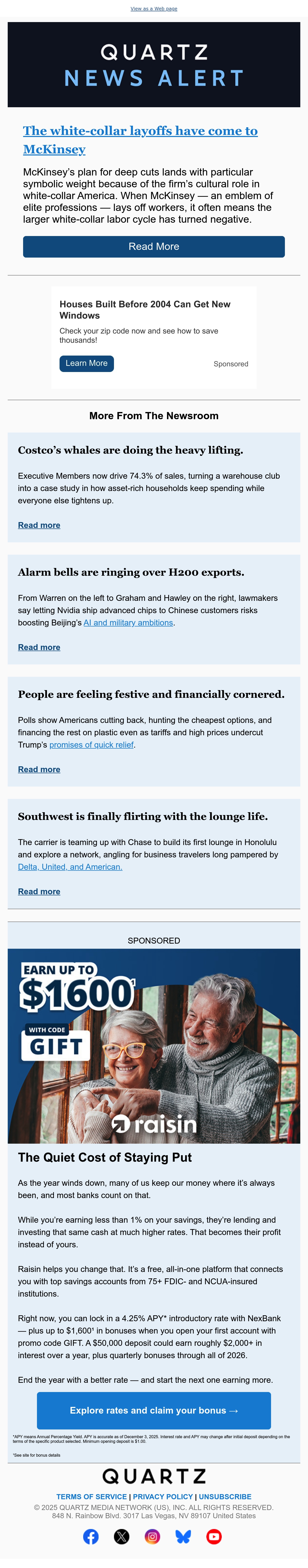Open the McKinsey white-collar layoffs headline
Image resolution: width=308 pixels, height=1568 pixels.
tap(141, 140)
